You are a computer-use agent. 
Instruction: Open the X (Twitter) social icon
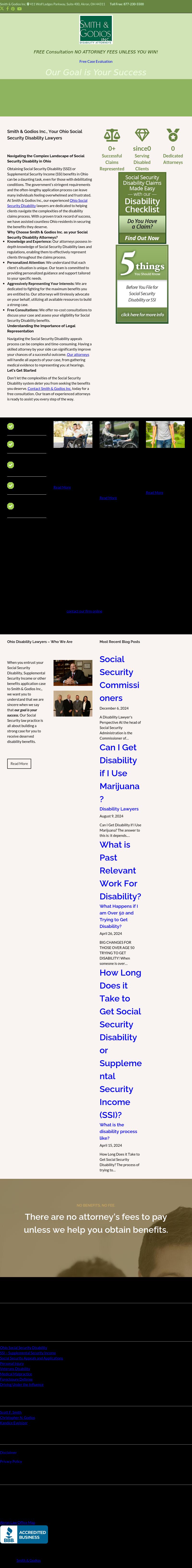[x=2, y=9]
